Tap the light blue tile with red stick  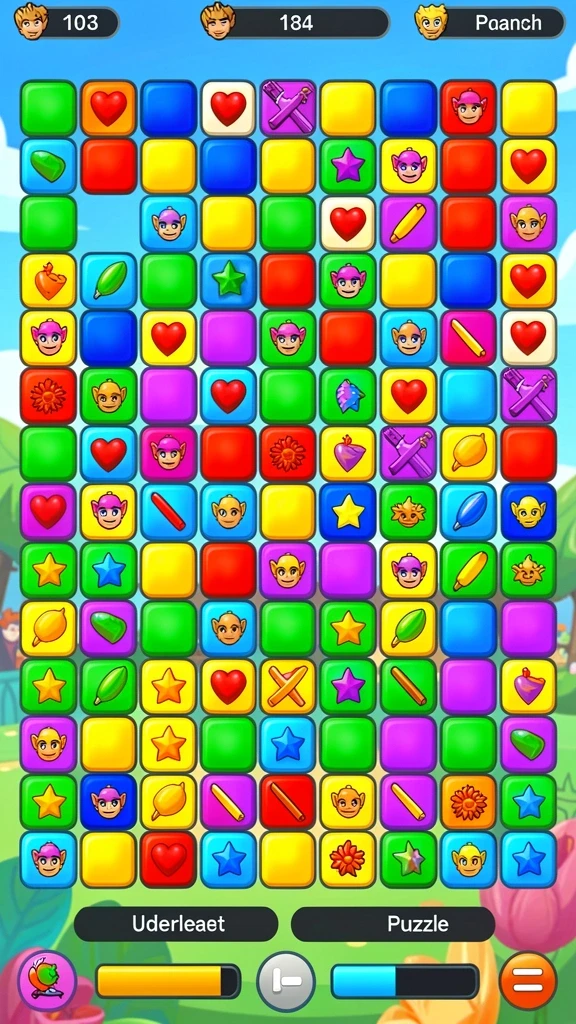pyautogui.click(x=168, y=512)
